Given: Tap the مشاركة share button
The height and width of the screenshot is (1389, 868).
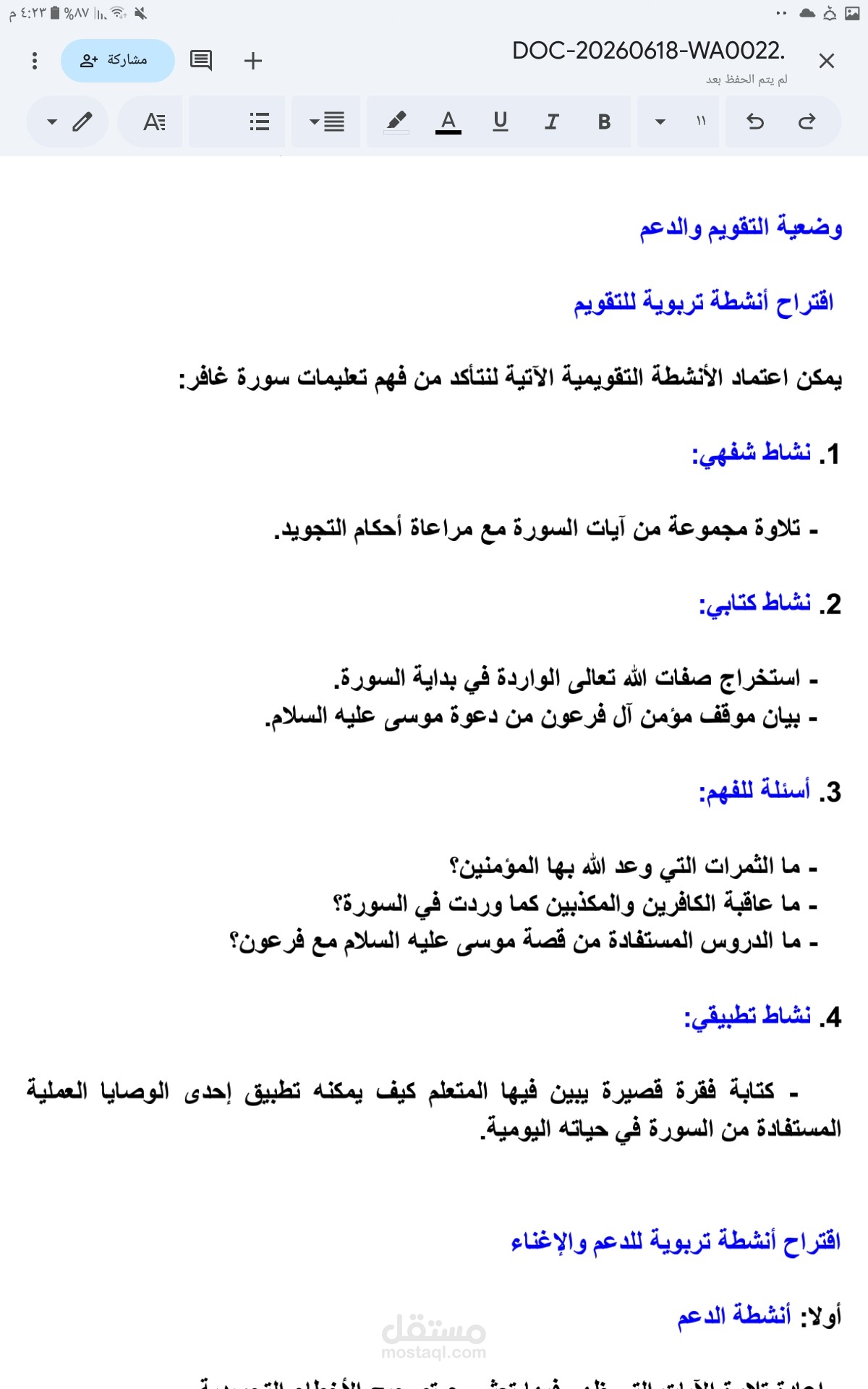Looking at the screenshot, I should point(118,61).
